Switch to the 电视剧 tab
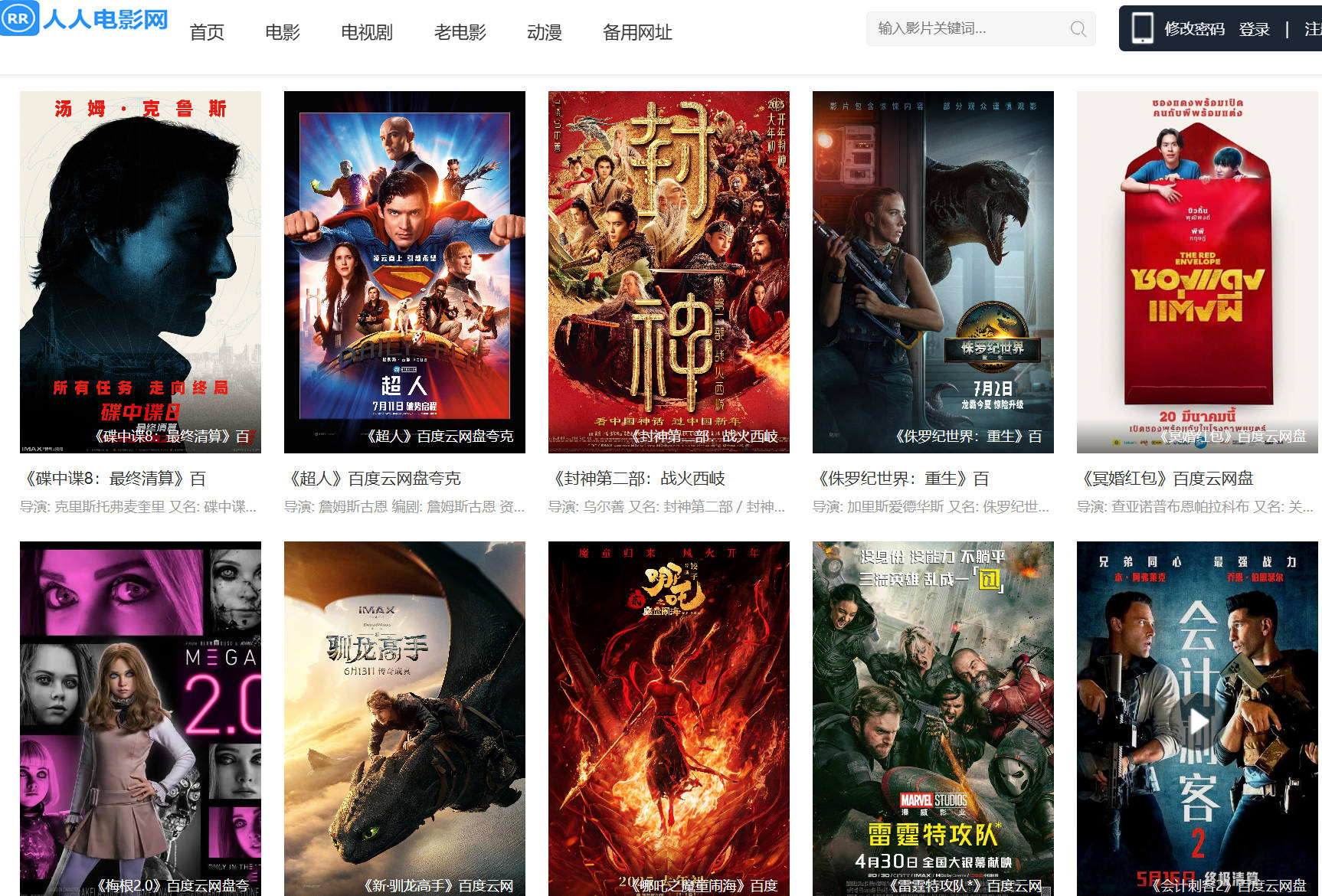 (367, 32)
